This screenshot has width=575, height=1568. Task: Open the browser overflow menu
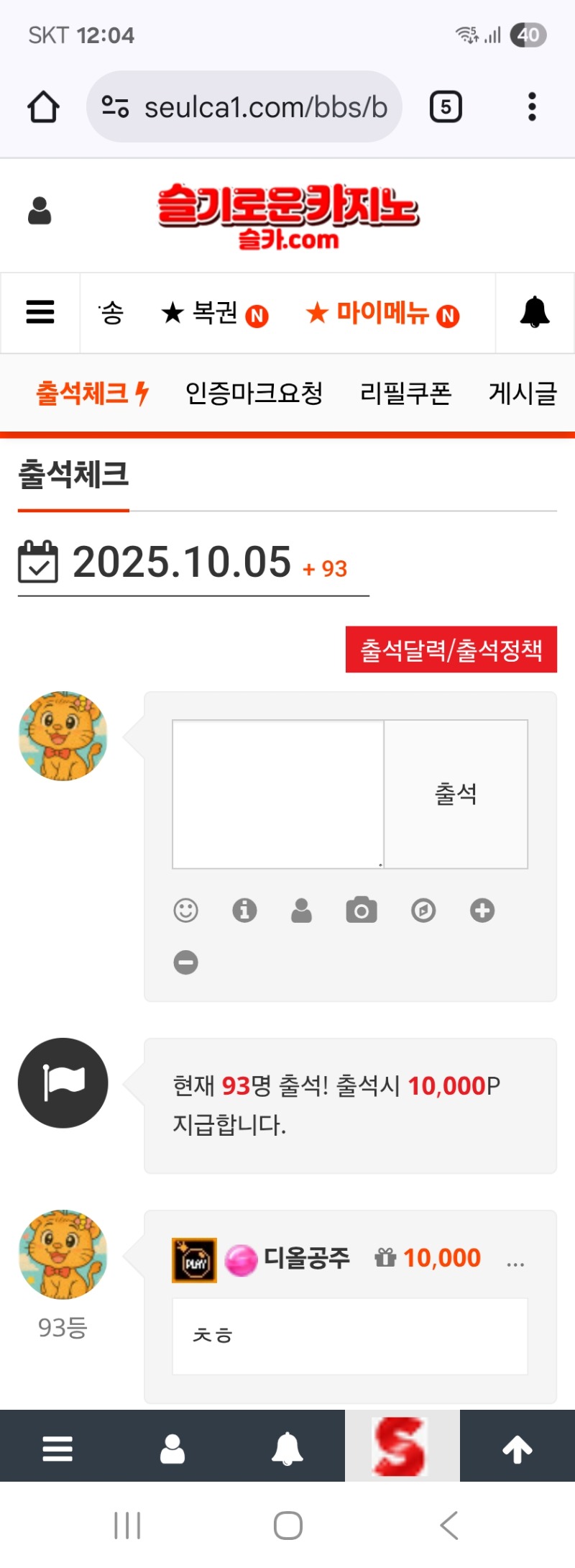pos(532,107)
